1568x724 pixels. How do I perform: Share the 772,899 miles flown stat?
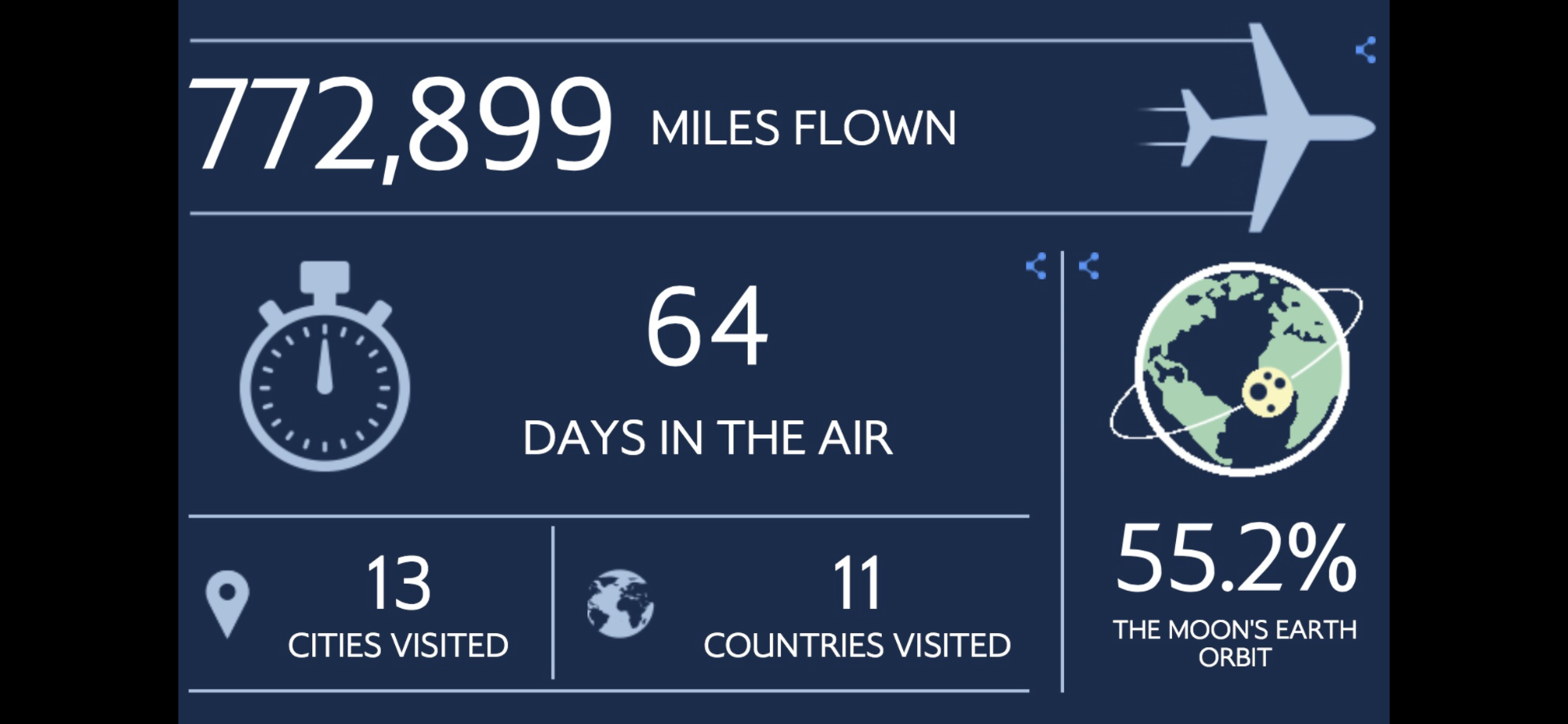coord(1366,50)
